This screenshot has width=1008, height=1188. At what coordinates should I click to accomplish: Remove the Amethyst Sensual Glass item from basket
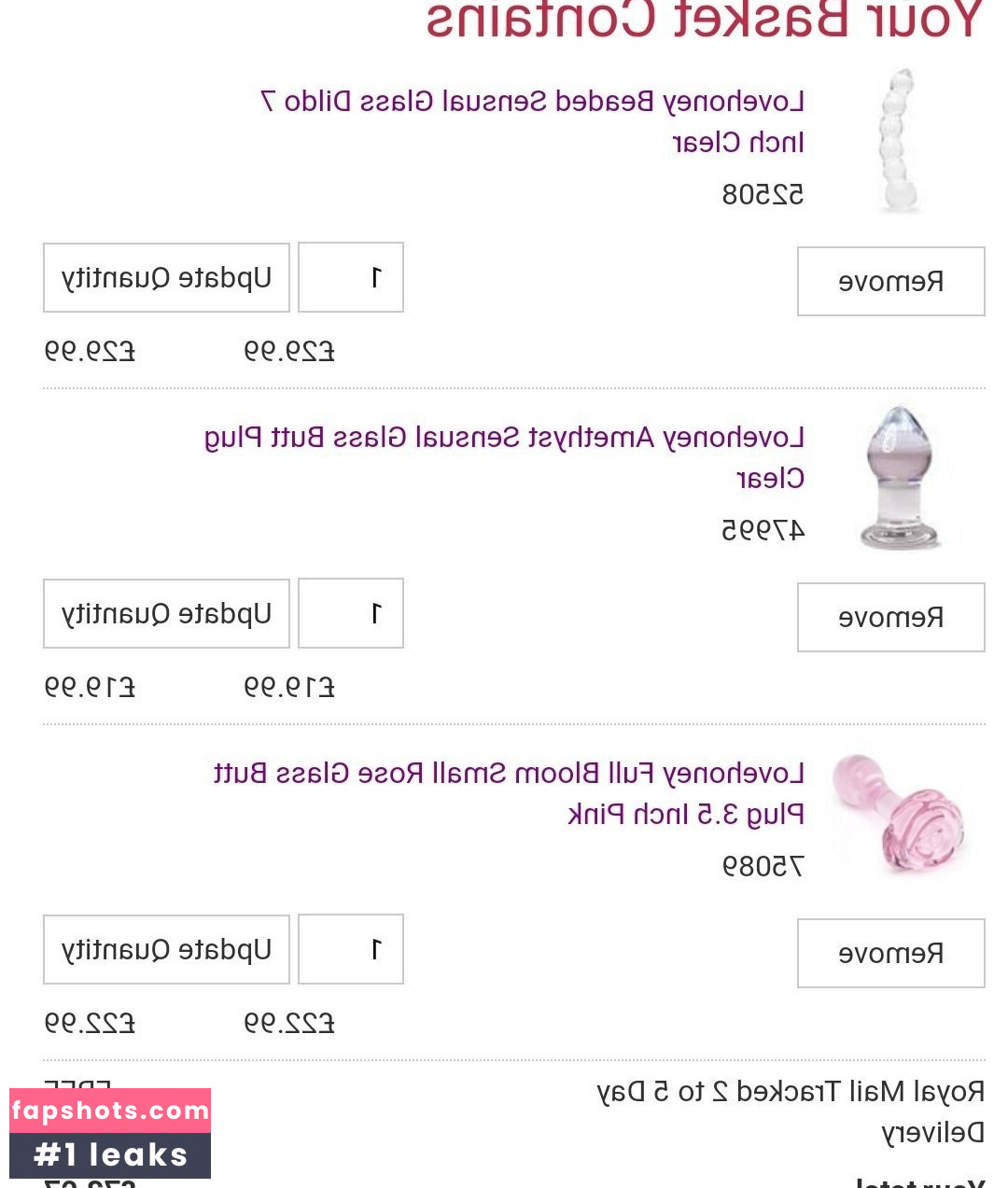(x=890, y=617)
